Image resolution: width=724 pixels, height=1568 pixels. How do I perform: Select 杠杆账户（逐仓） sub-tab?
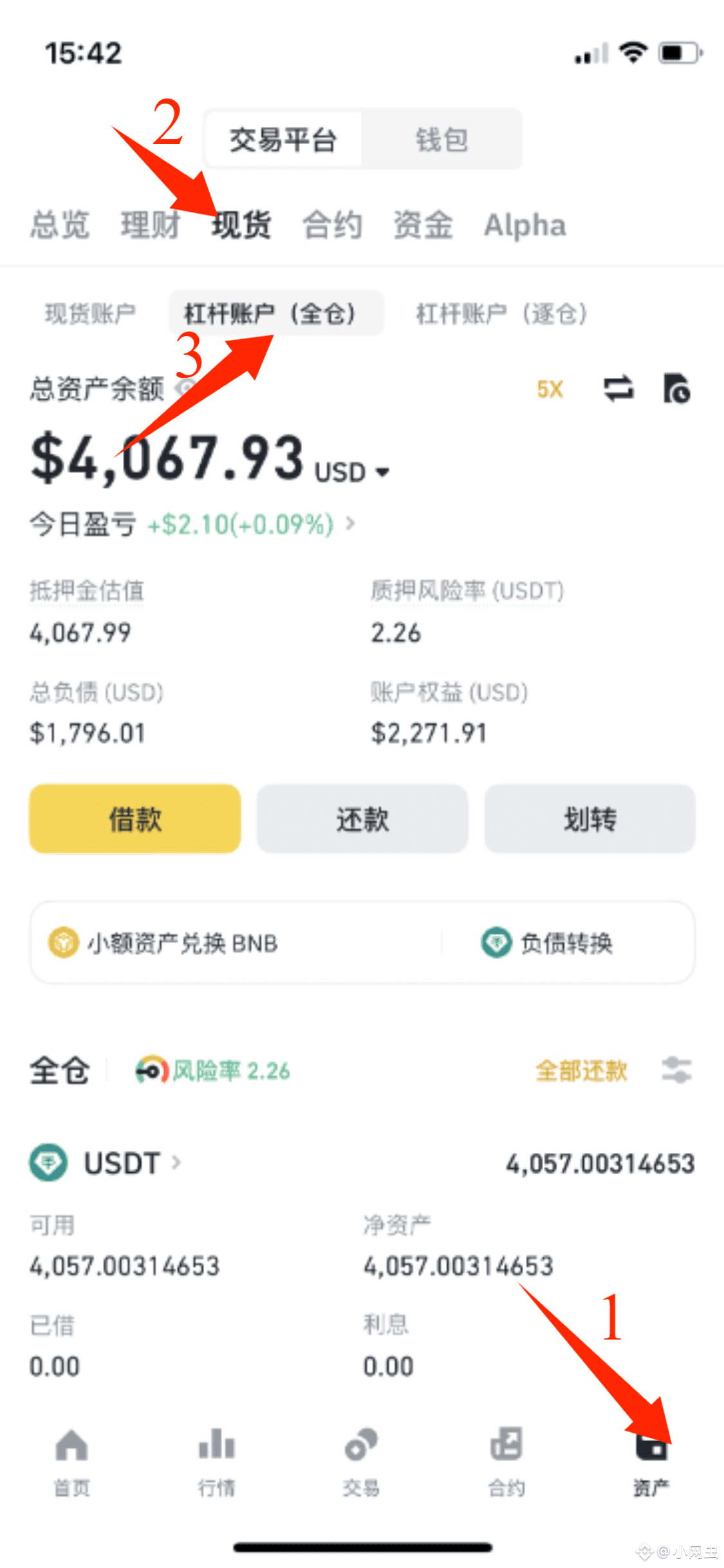coord(503,314)
